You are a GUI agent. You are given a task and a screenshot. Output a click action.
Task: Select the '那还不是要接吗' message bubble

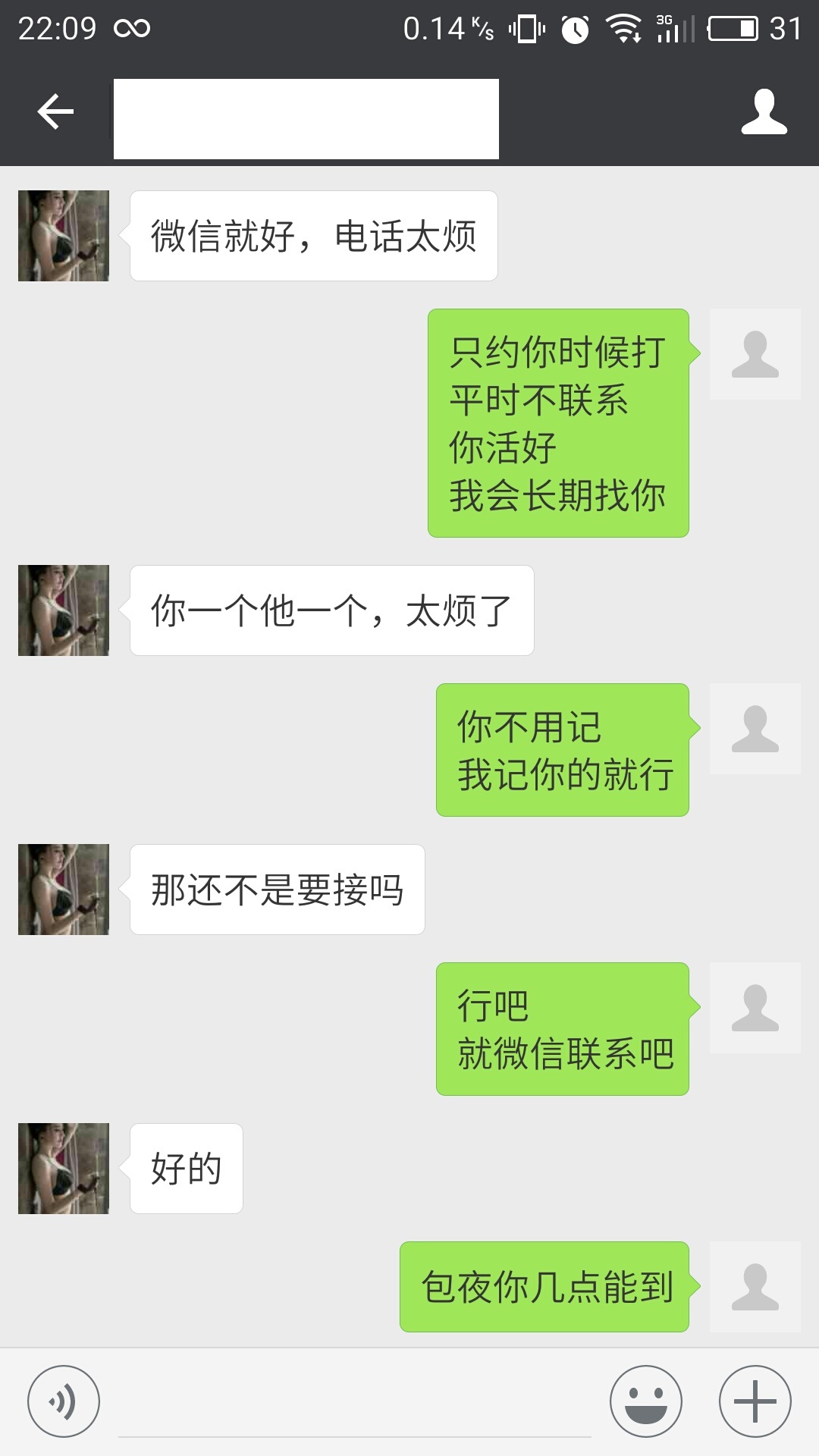click(x=277, y=889)
